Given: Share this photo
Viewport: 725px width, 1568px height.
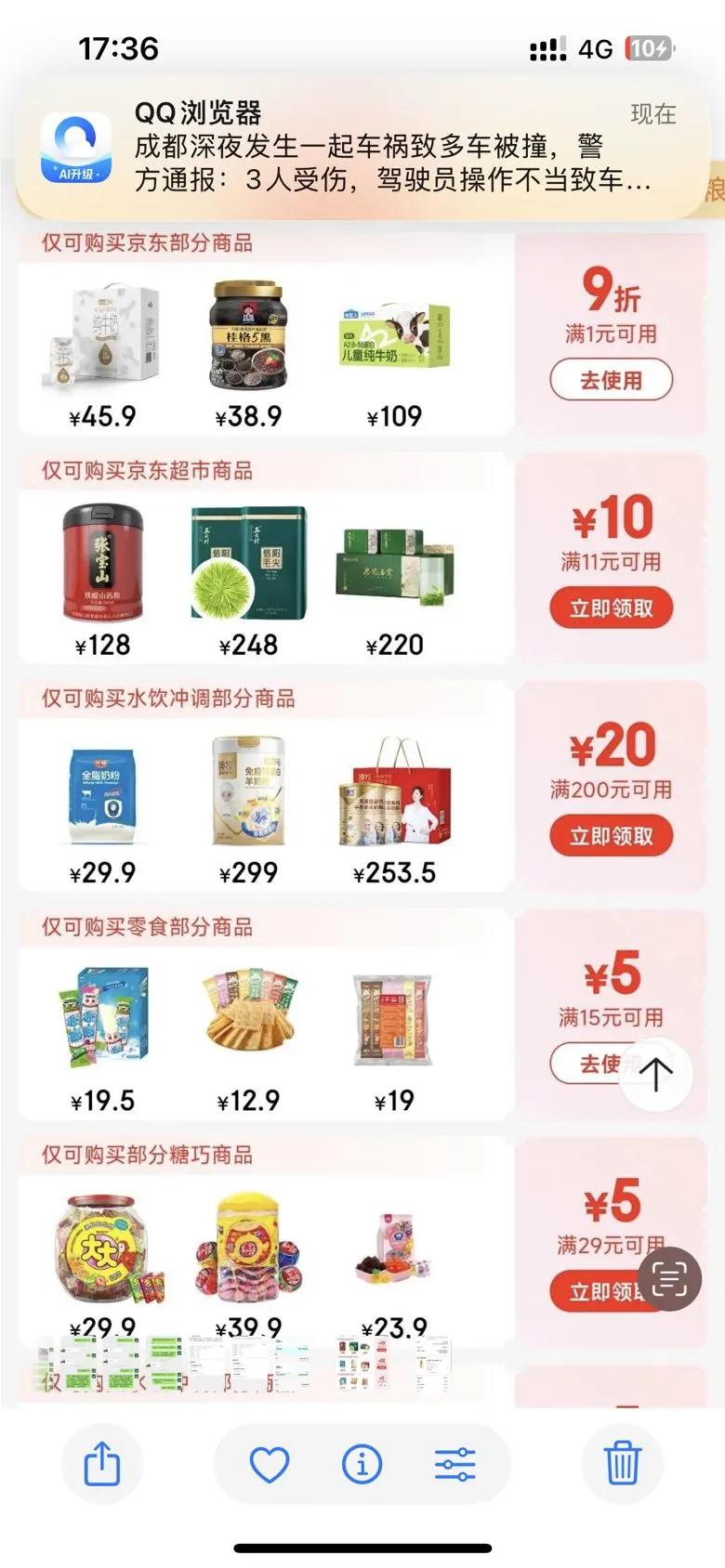Looking at the screenshot, I should coord(102,1464).
